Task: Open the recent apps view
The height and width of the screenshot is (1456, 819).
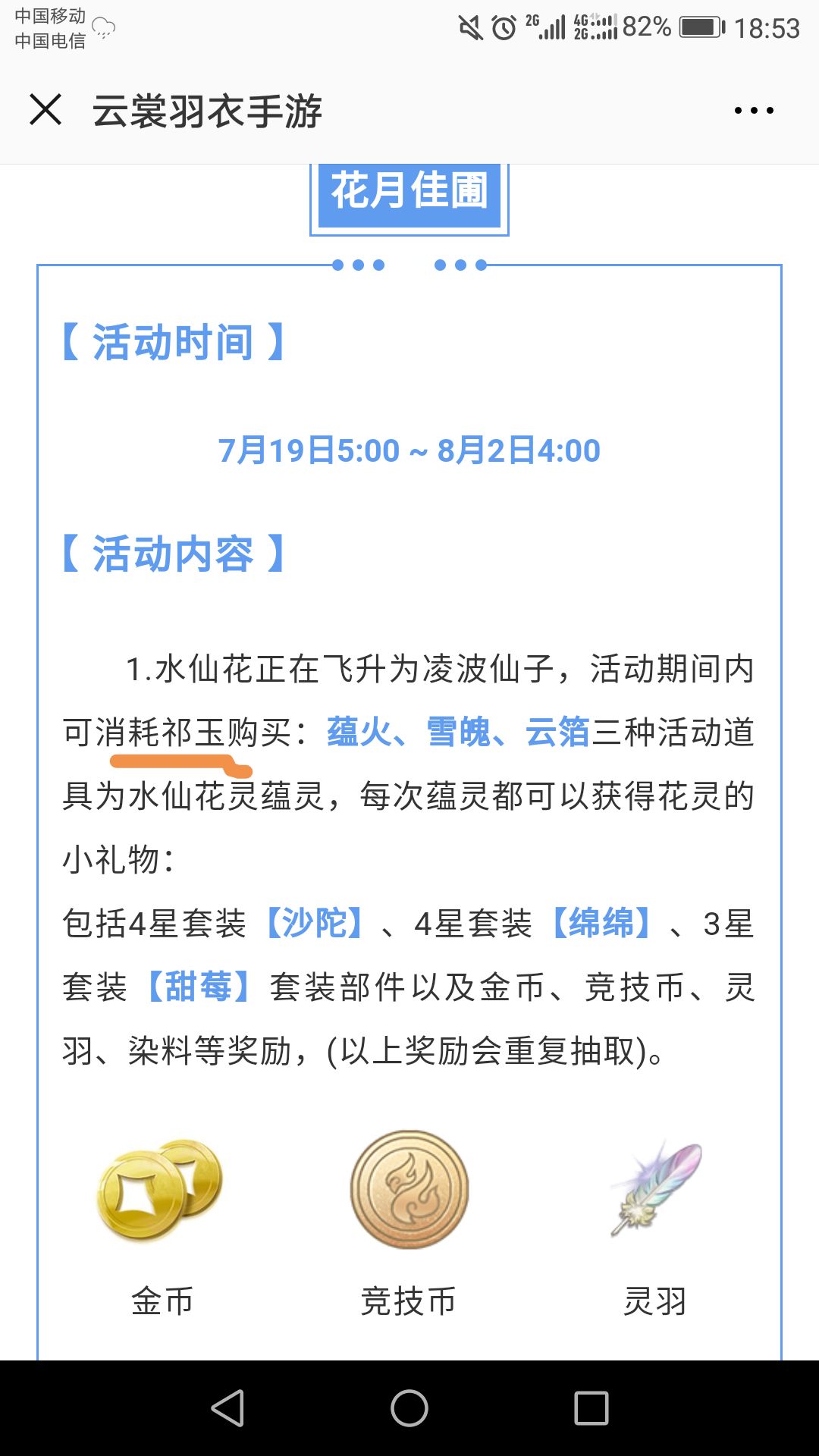Action: pyautogui.click(x=591, y=1408)
